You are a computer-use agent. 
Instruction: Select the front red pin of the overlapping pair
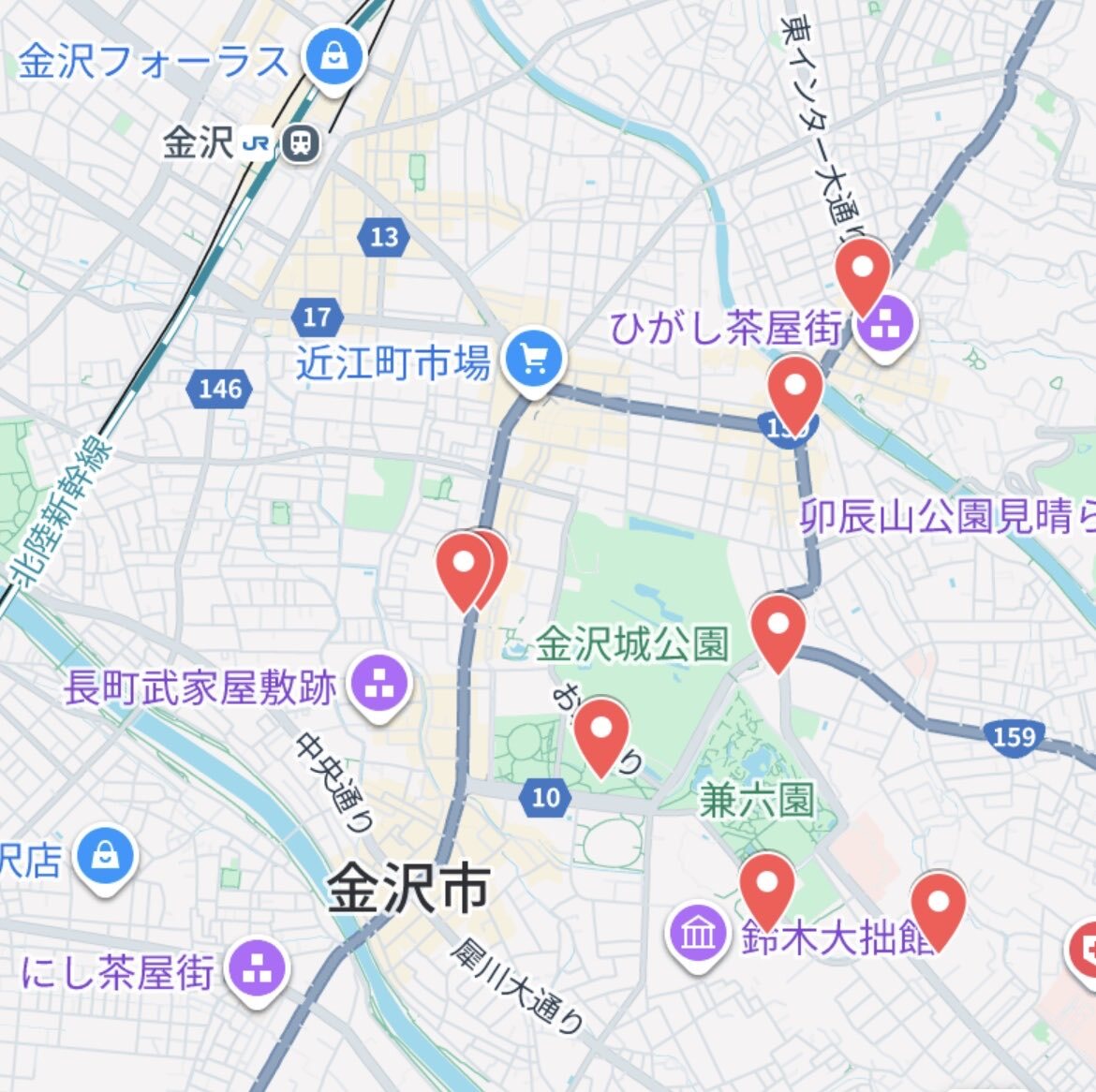pyautogui.click(x=464, y=570)
